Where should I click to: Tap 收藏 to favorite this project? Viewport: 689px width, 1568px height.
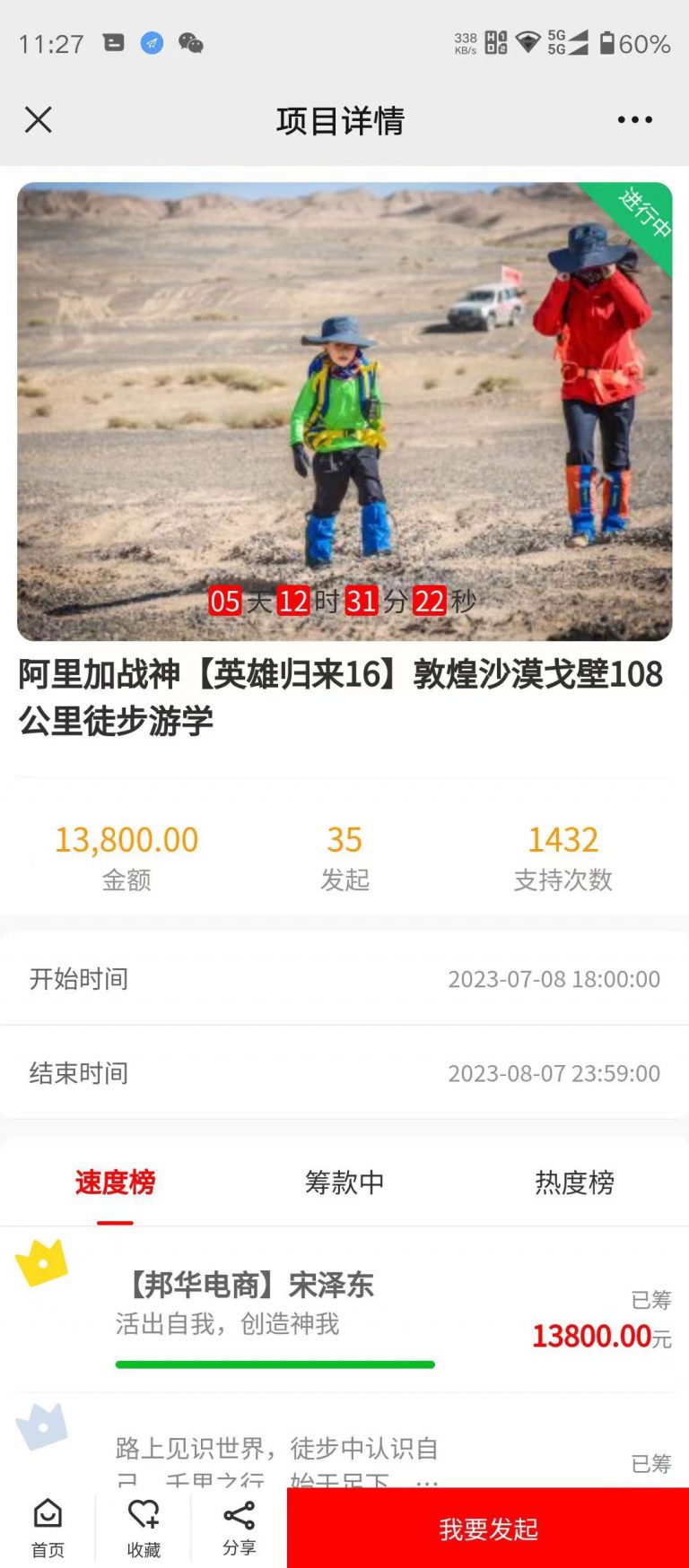144,1529
